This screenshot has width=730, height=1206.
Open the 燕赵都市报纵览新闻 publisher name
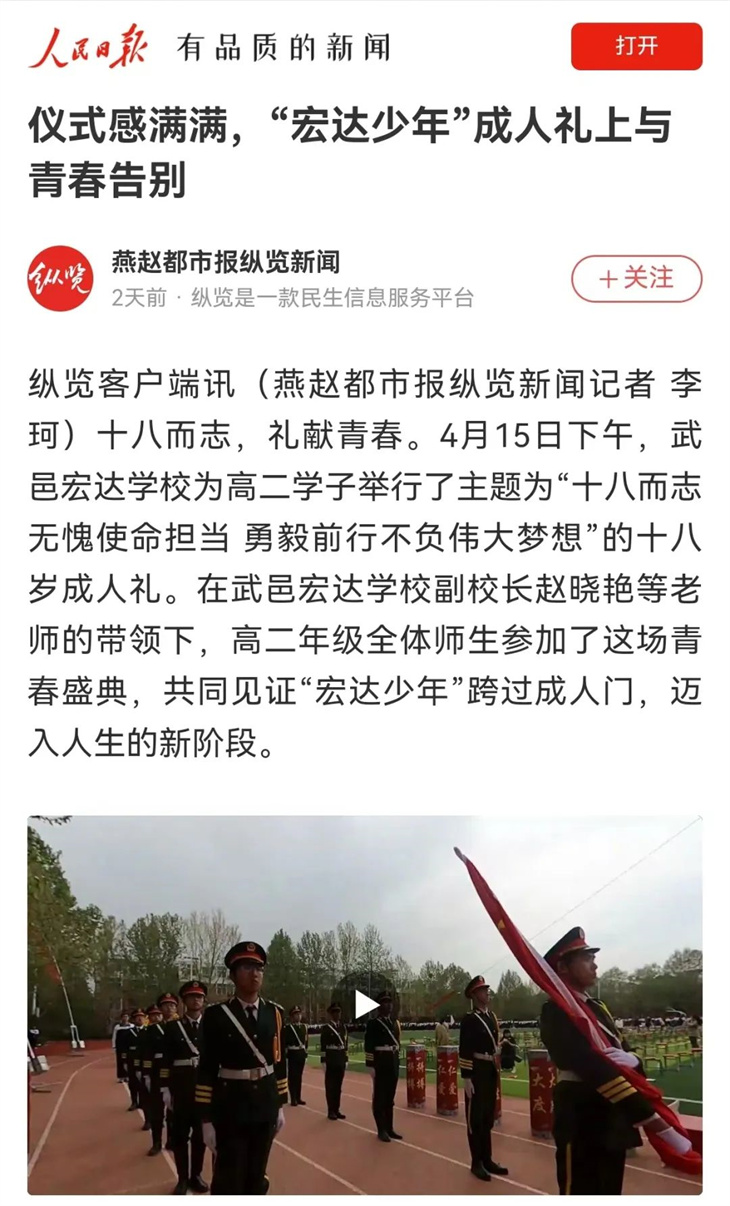[226, 263]
